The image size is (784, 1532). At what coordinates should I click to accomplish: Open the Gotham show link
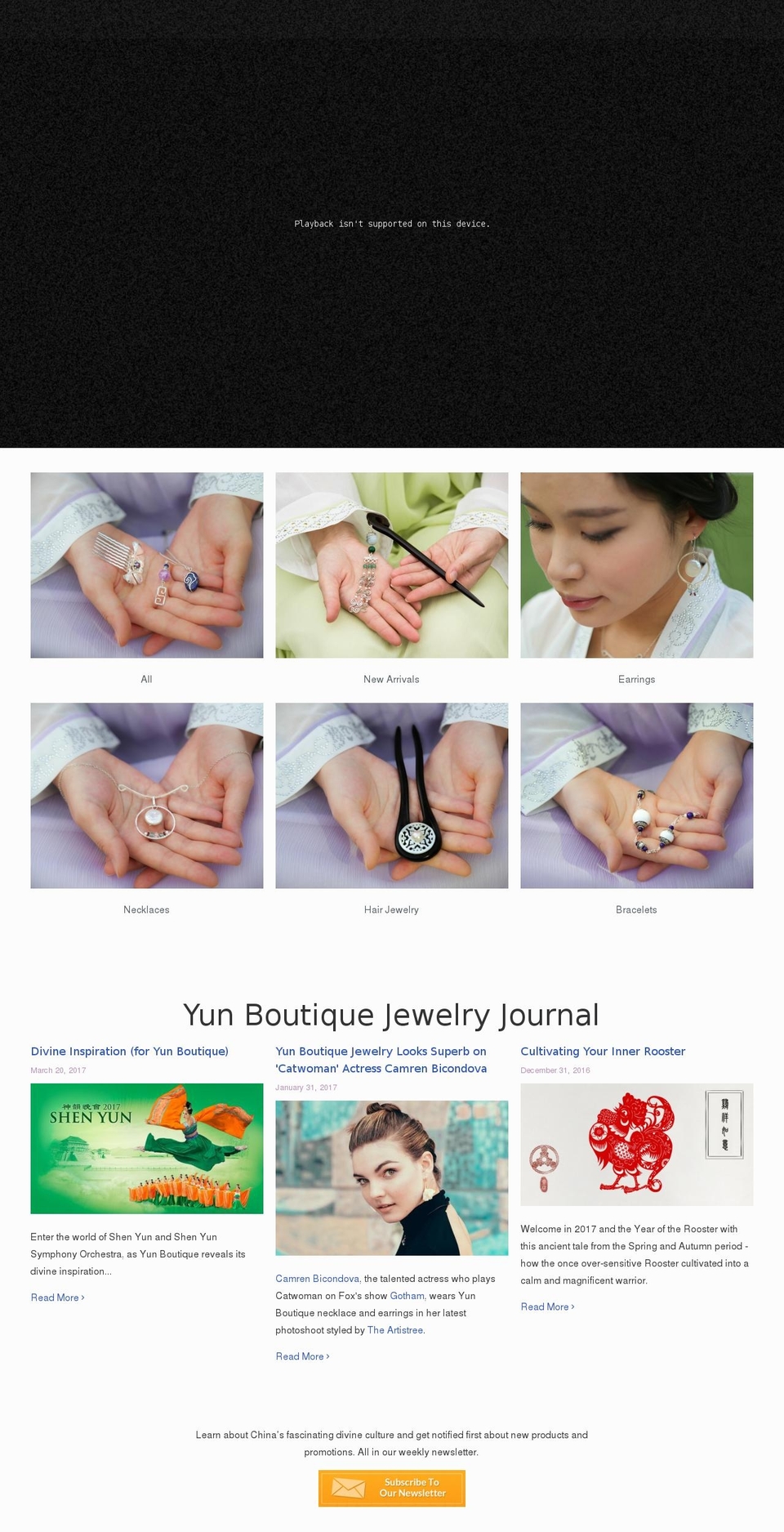click(x=407, y=1296)
